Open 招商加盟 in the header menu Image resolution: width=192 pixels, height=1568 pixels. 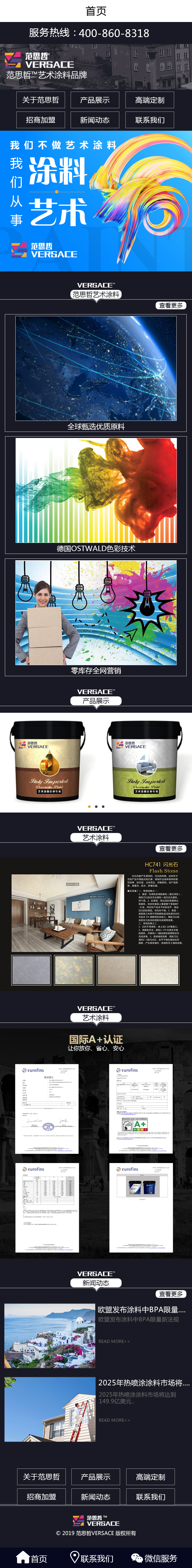pos(41,120)
